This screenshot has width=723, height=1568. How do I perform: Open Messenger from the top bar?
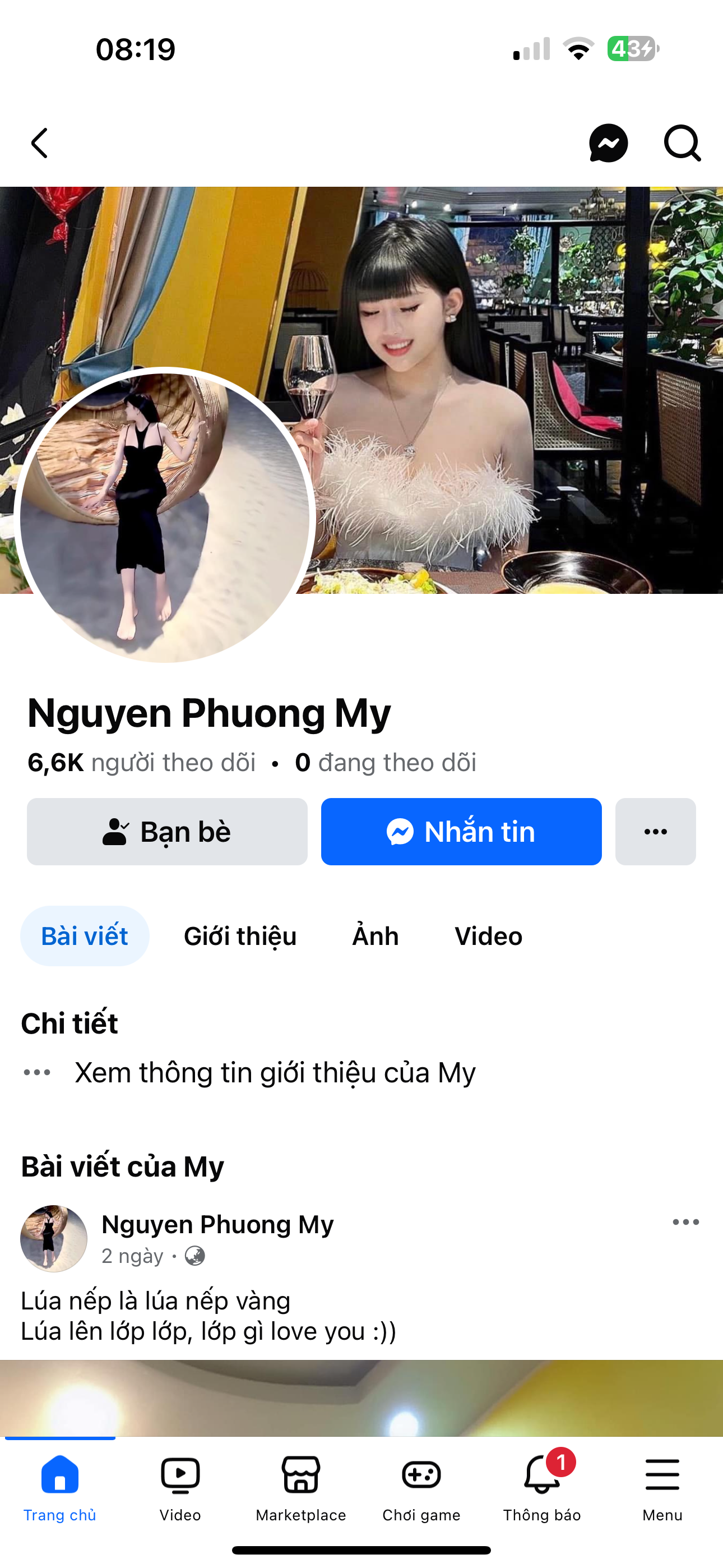pyautogui.click(x=608, y=144)
